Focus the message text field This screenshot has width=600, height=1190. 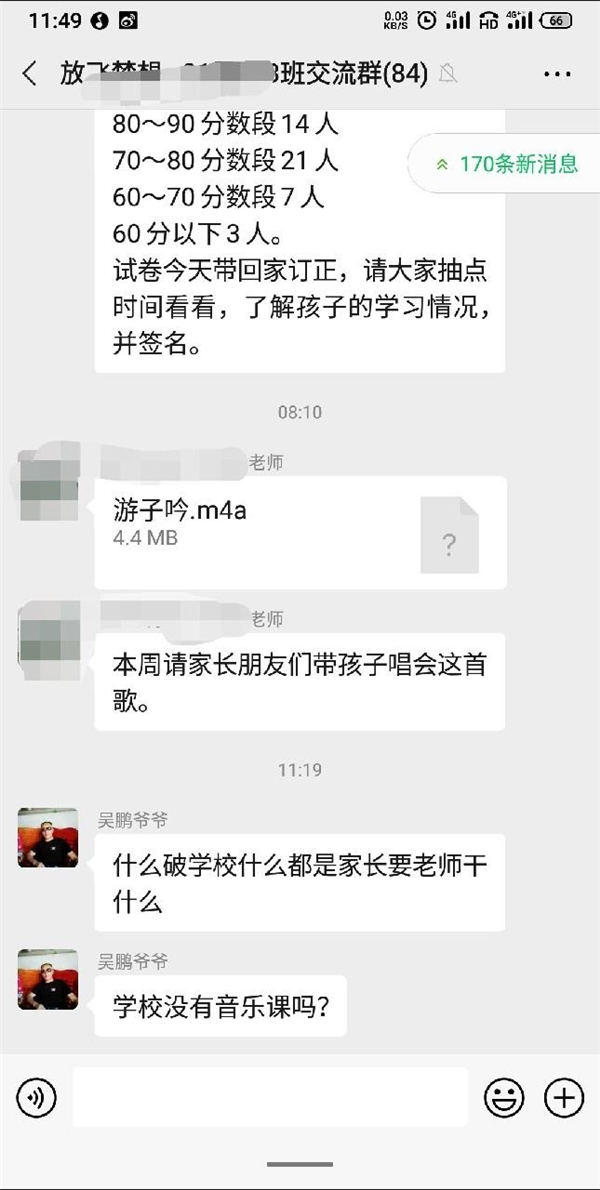pyautogui.click(x=270, y=1098)
